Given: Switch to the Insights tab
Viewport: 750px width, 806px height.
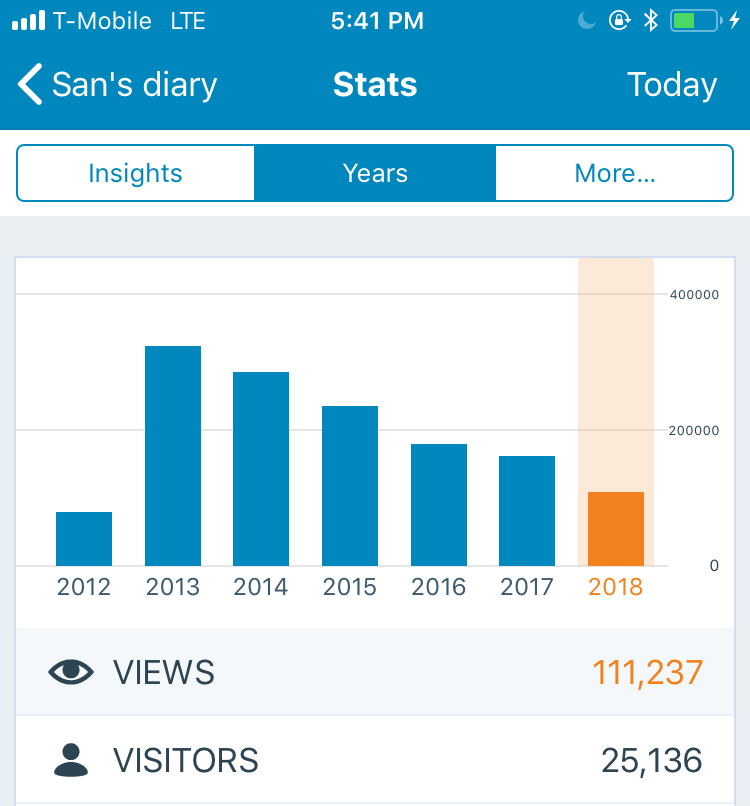Looking at the screenshot, I should coord(135,173).
